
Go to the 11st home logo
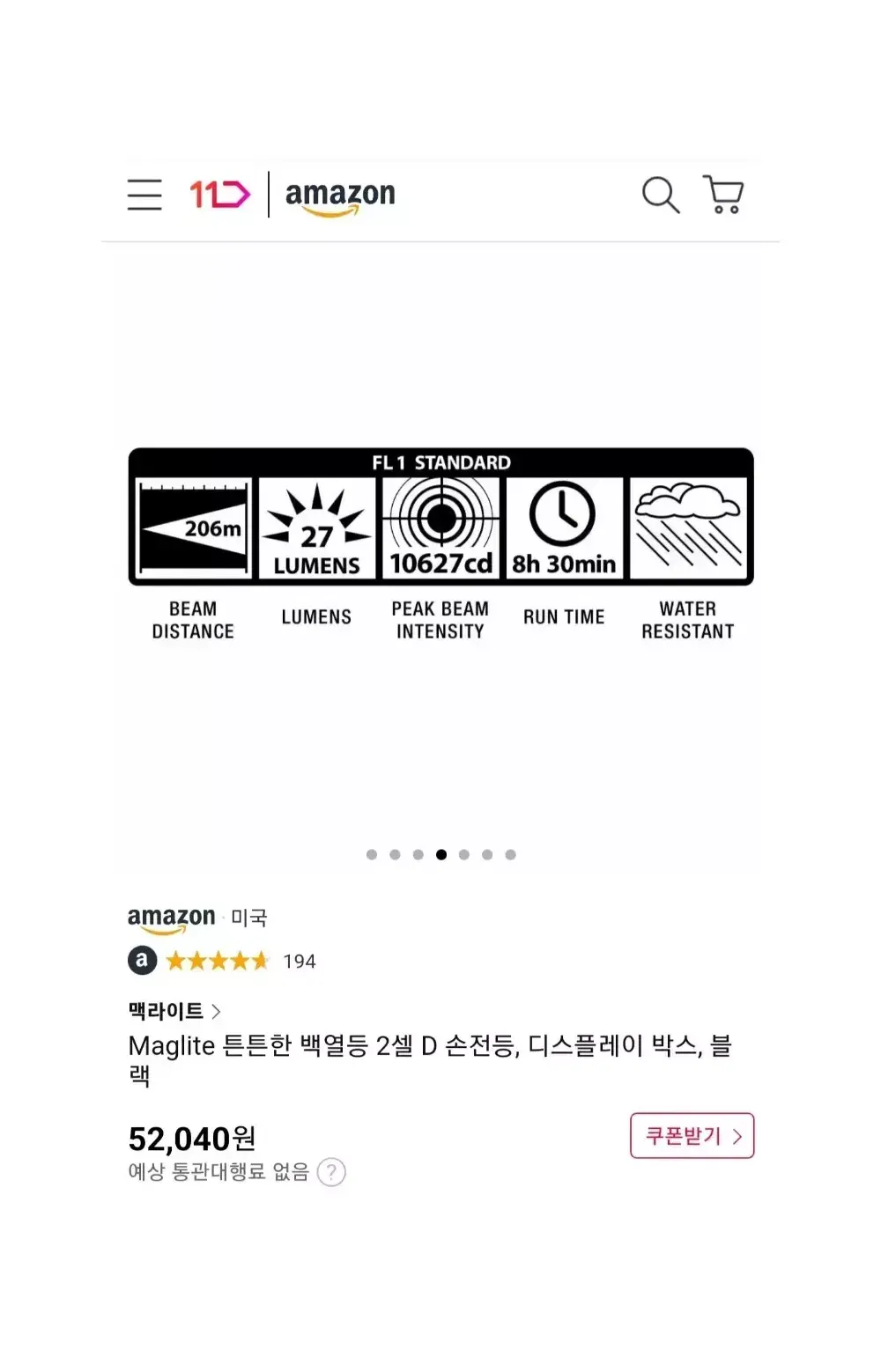[x=219, y=195]
